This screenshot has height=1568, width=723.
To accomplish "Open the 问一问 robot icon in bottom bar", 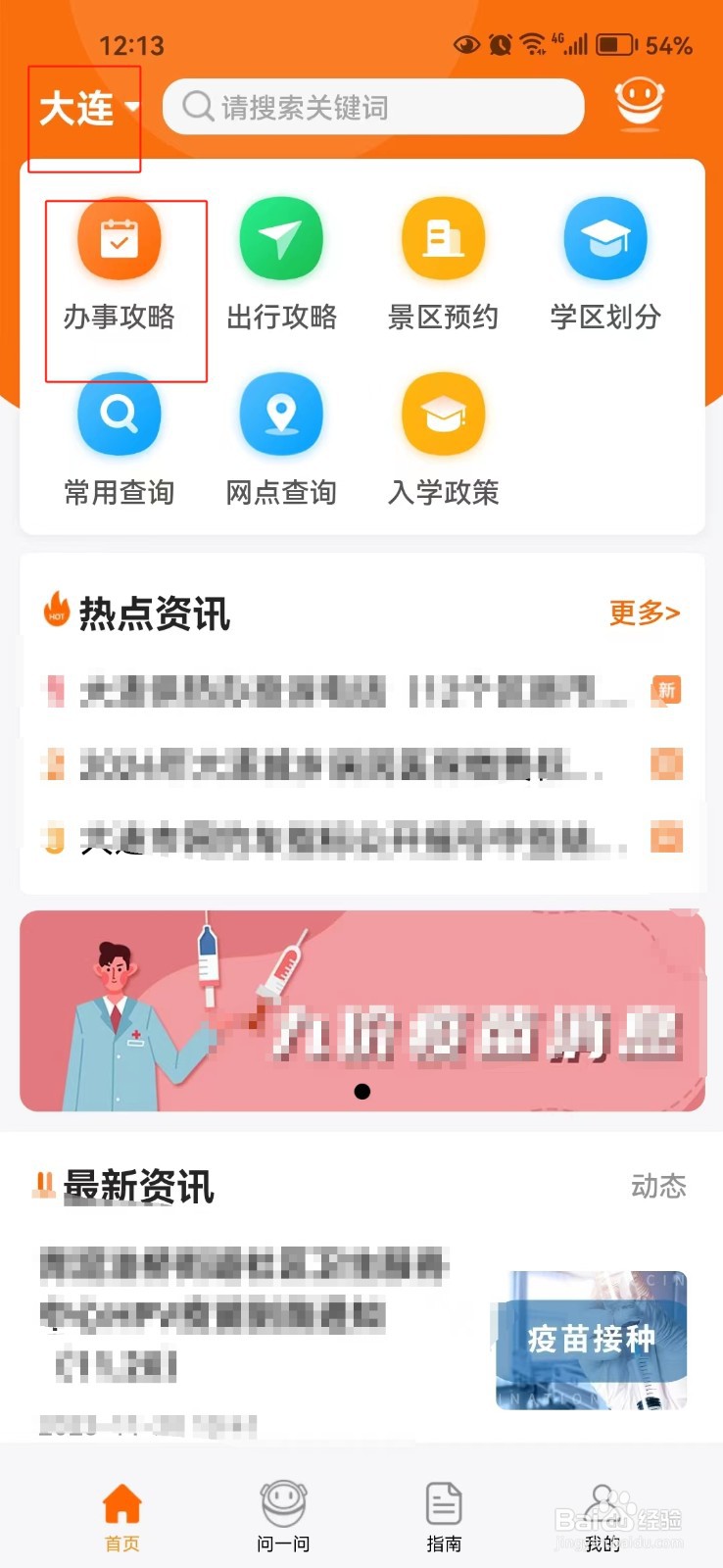I will pos(281,1504).
